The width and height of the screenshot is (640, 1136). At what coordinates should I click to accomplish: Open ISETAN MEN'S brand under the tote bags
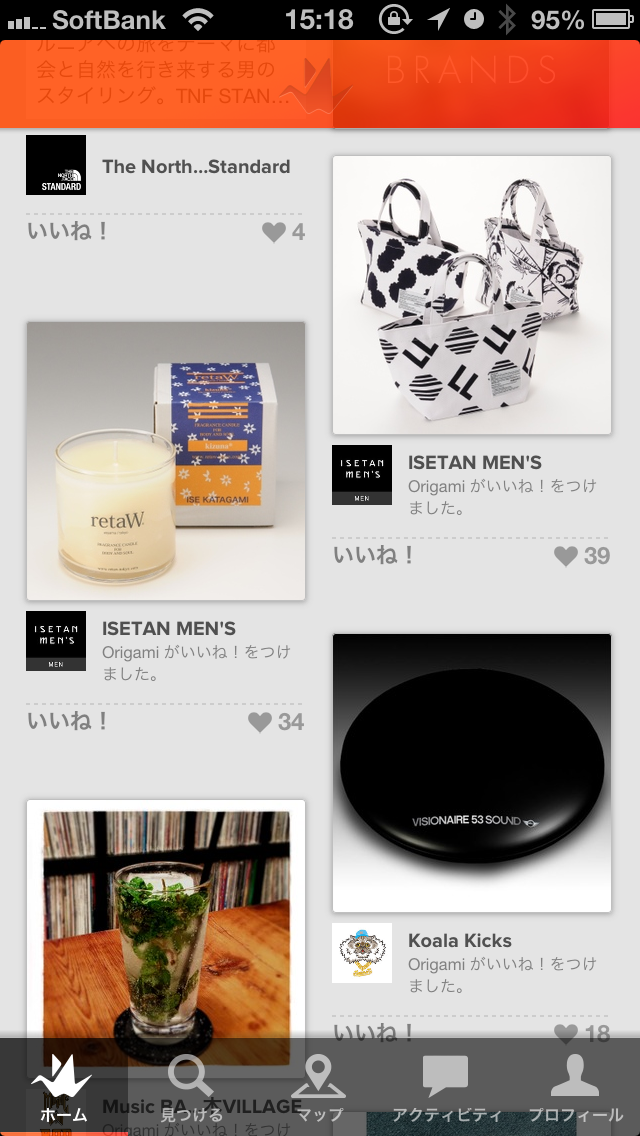click(x=474, y=463)
